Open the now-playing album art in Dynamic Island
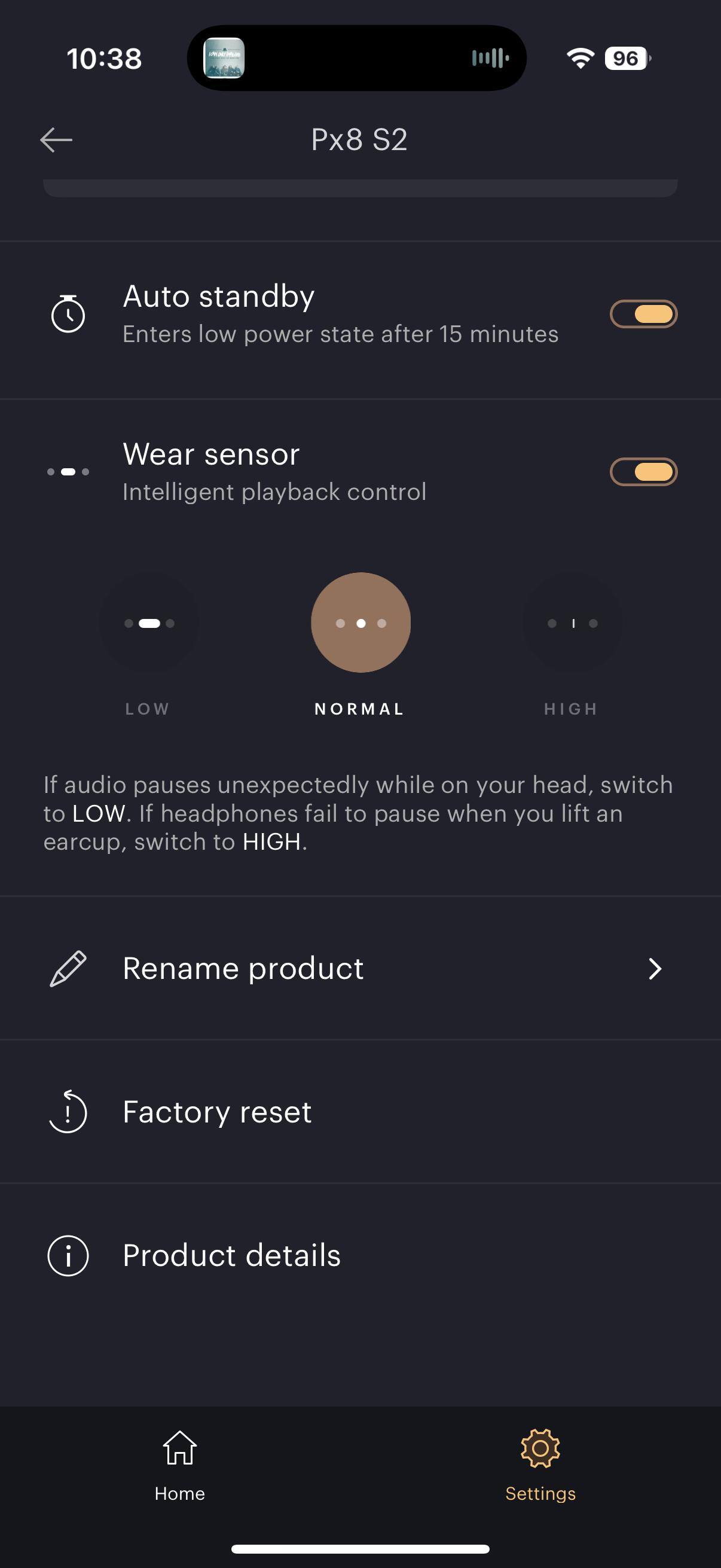This screenshot has width=721, height=1568. (x=224, y=59)
